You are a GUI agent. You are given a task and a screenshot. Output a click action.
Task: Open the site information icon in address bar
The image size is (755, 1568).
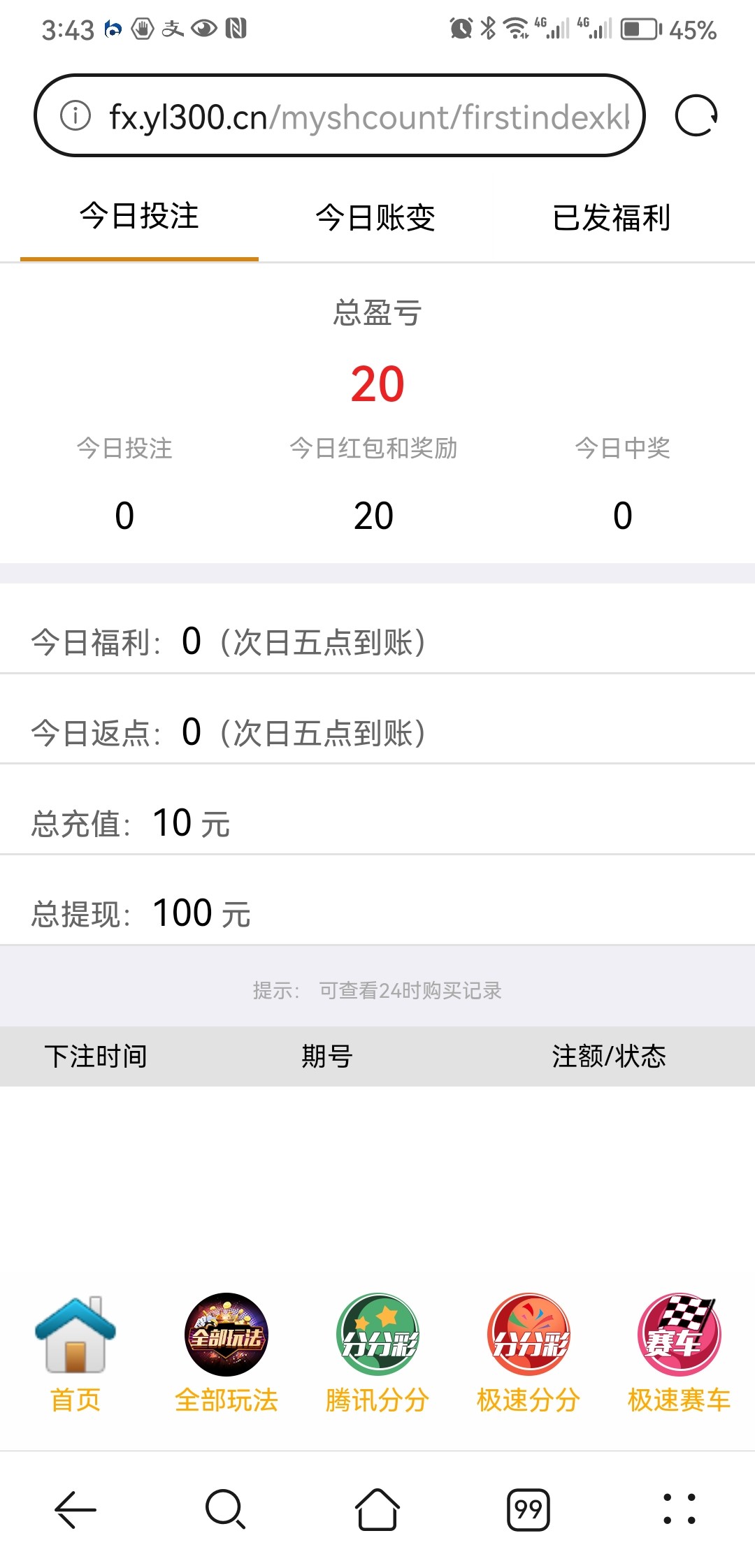pyautogui.click(x=74, y=115)
